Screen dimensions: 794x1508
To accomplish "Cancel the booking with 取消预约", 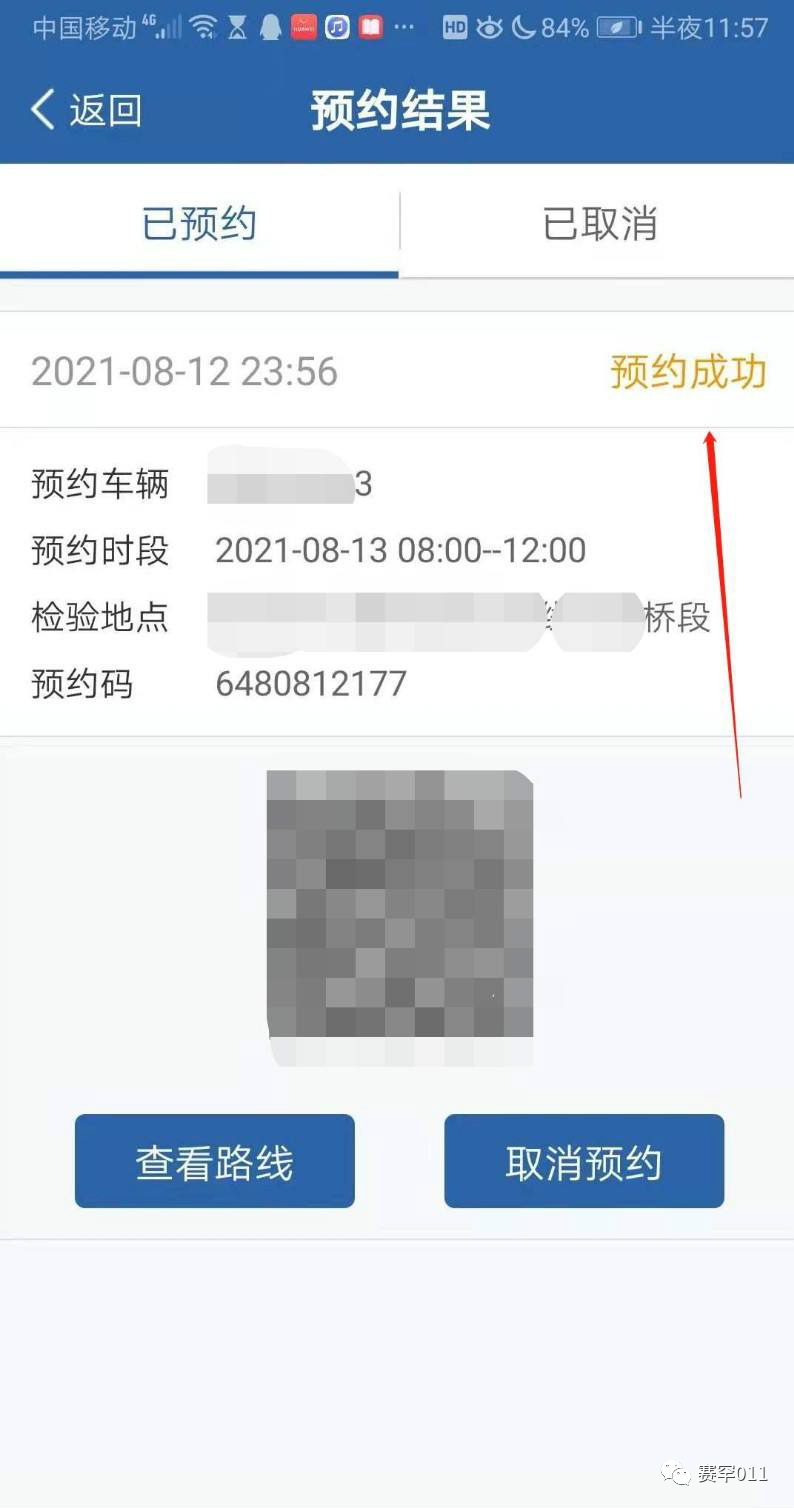I will coord(583,1162).
